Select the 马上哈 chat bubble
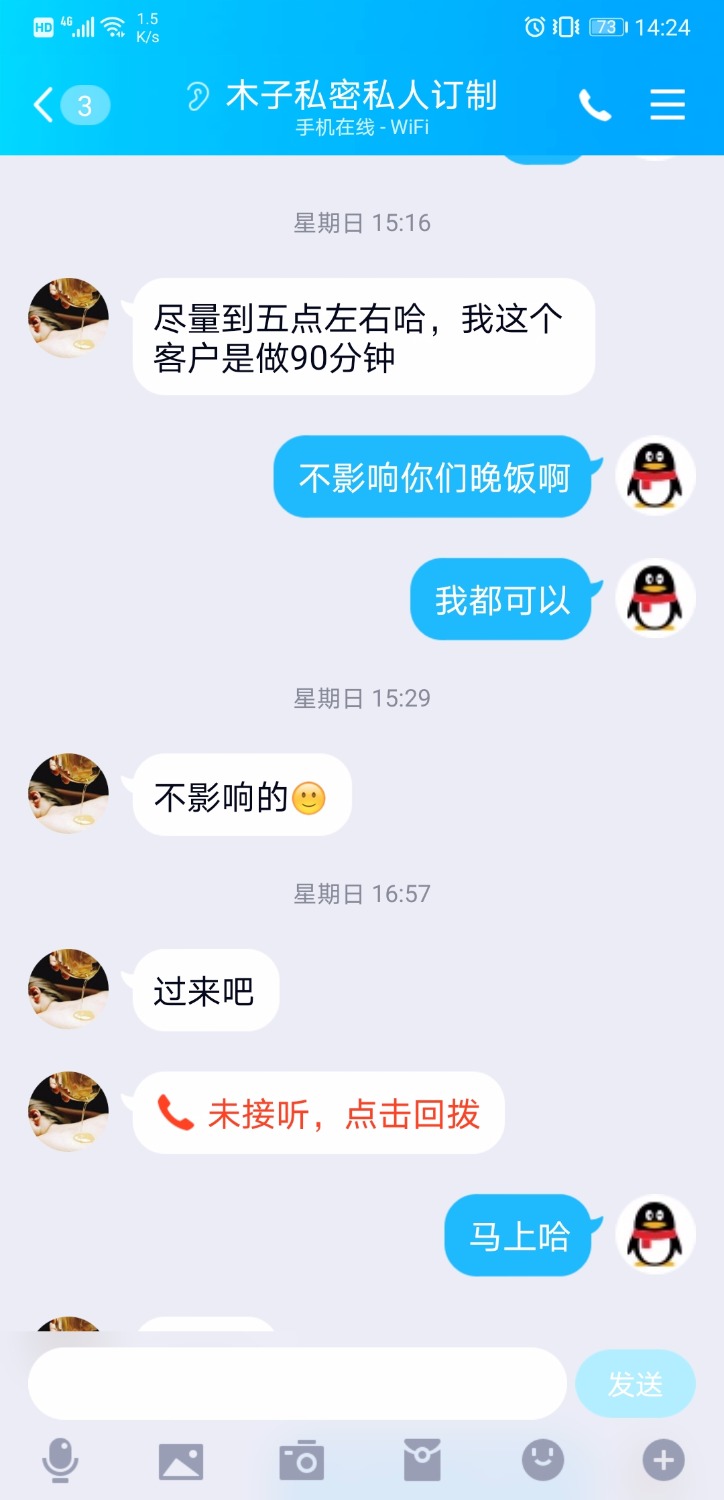Viewport: 724px width, 1500px height. pyautogui.click(x=519, y=1235)
